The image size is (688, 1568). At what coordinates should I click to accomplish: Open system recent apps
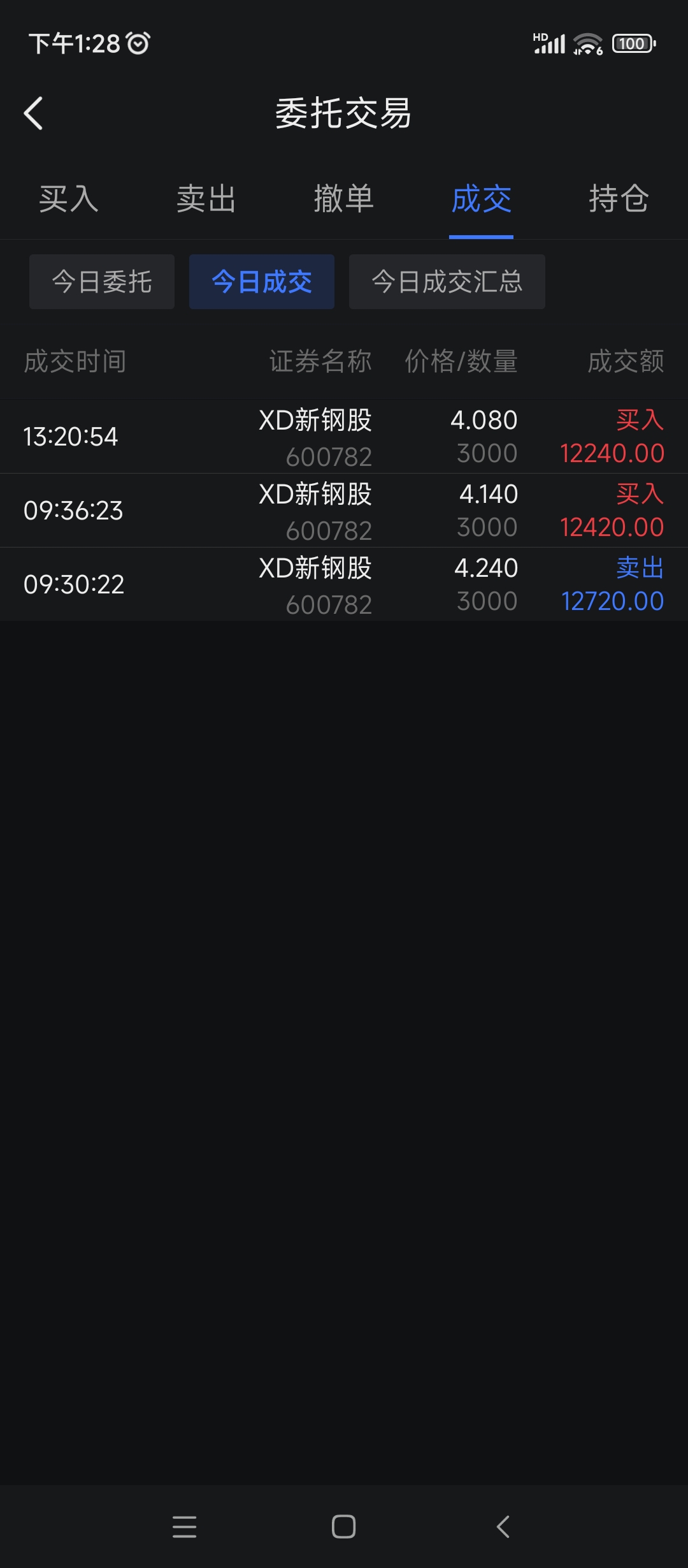click(x=185, y=1527)
